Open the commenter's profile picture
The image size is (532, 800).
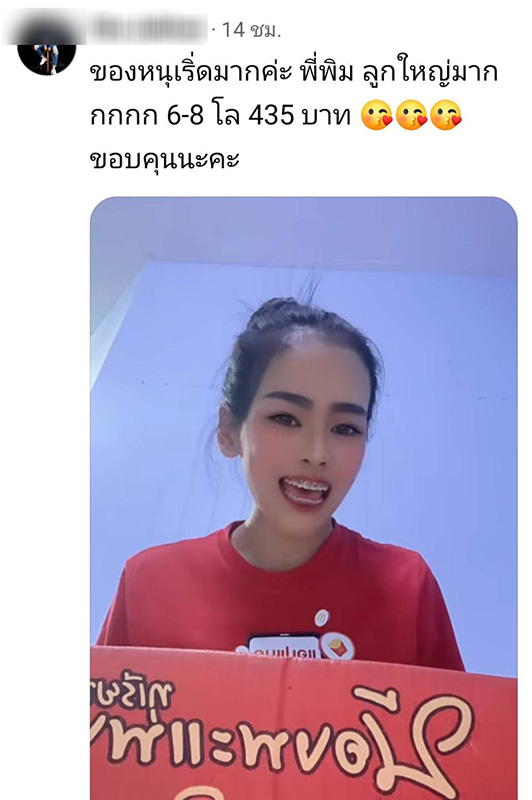pos(47,51)
